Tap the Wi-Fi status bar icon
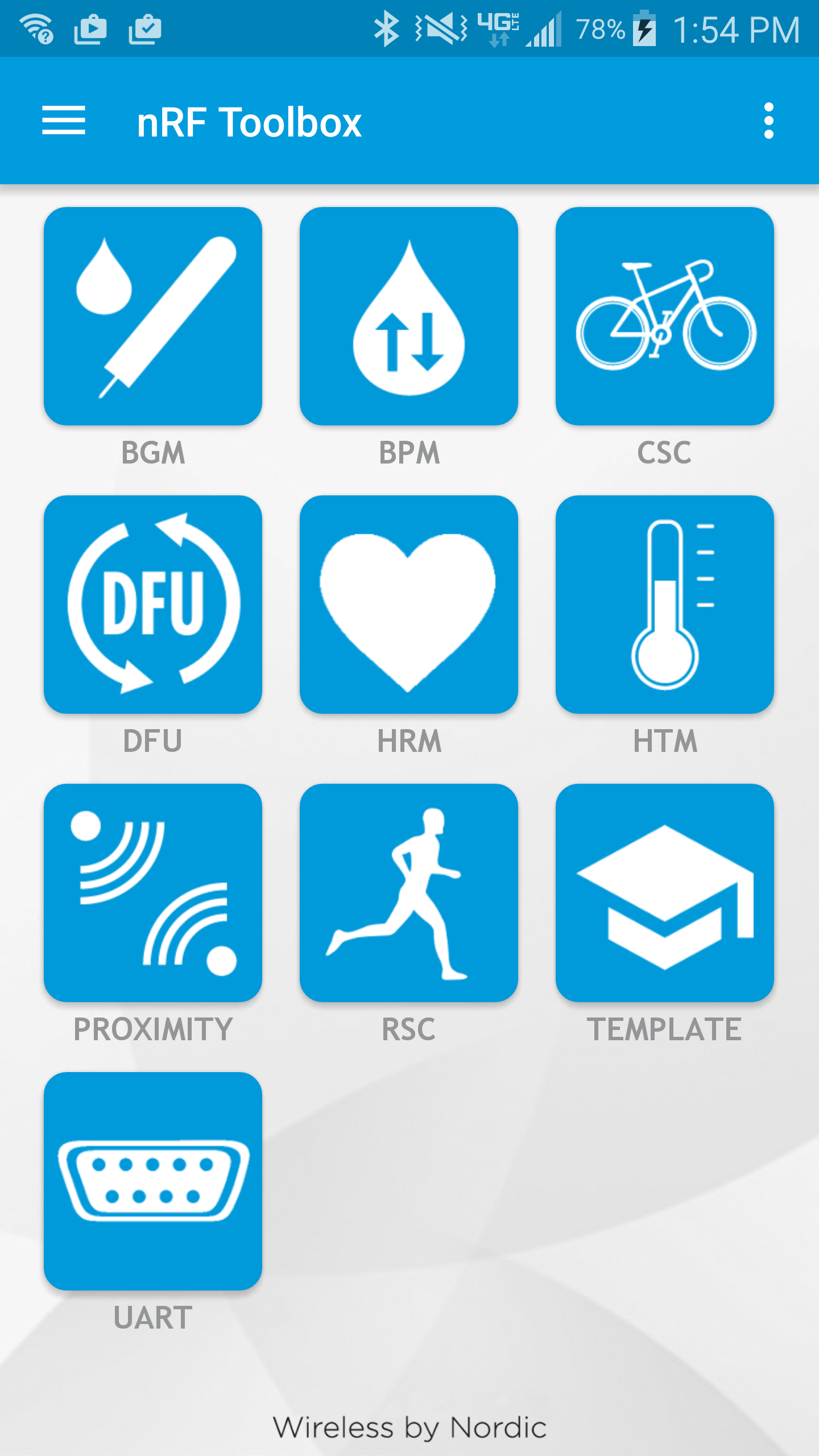Screen dimensions: 819x1456 coord(35,27)
